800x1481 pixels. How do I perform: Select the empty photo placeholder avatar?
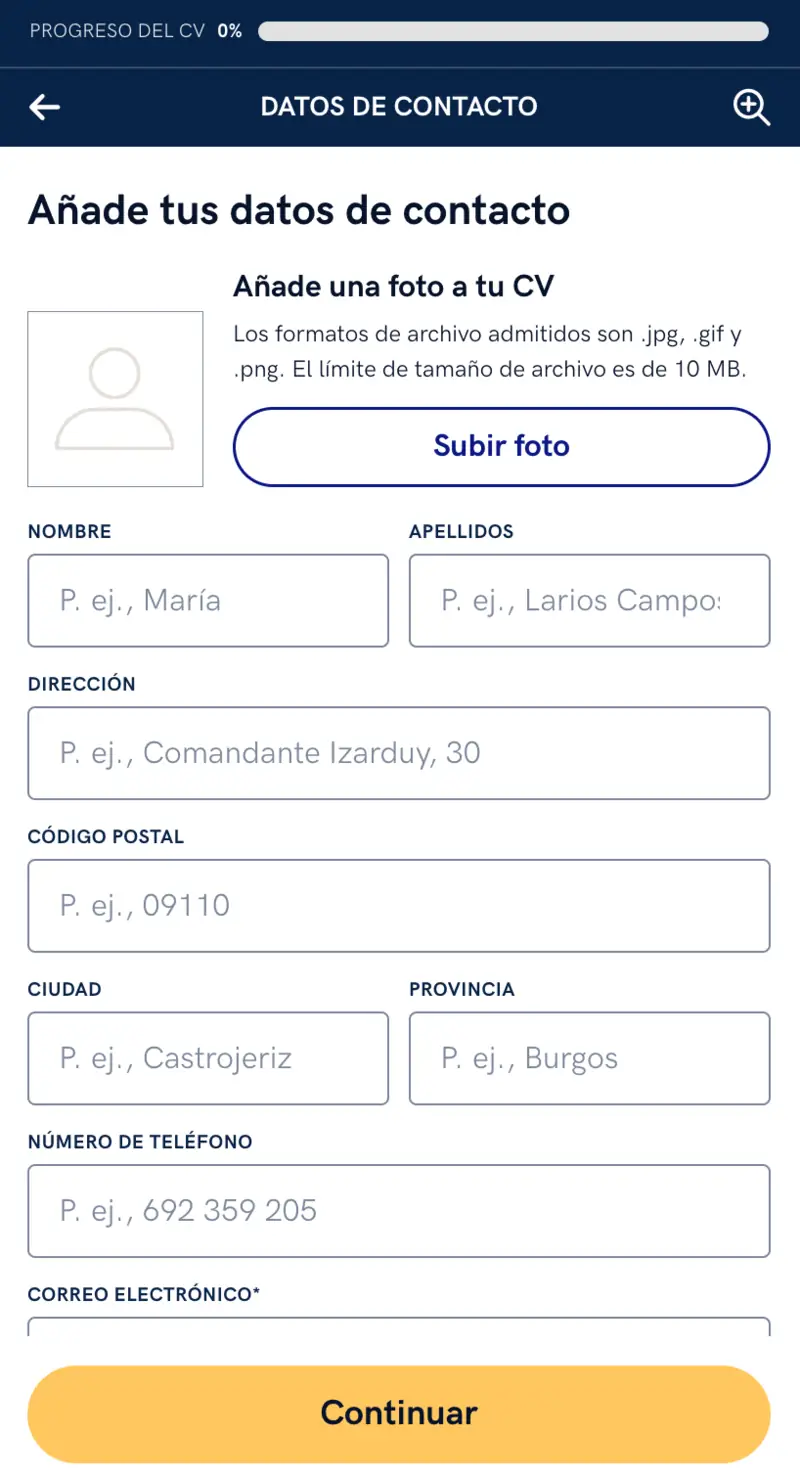[x=115, y=398]
